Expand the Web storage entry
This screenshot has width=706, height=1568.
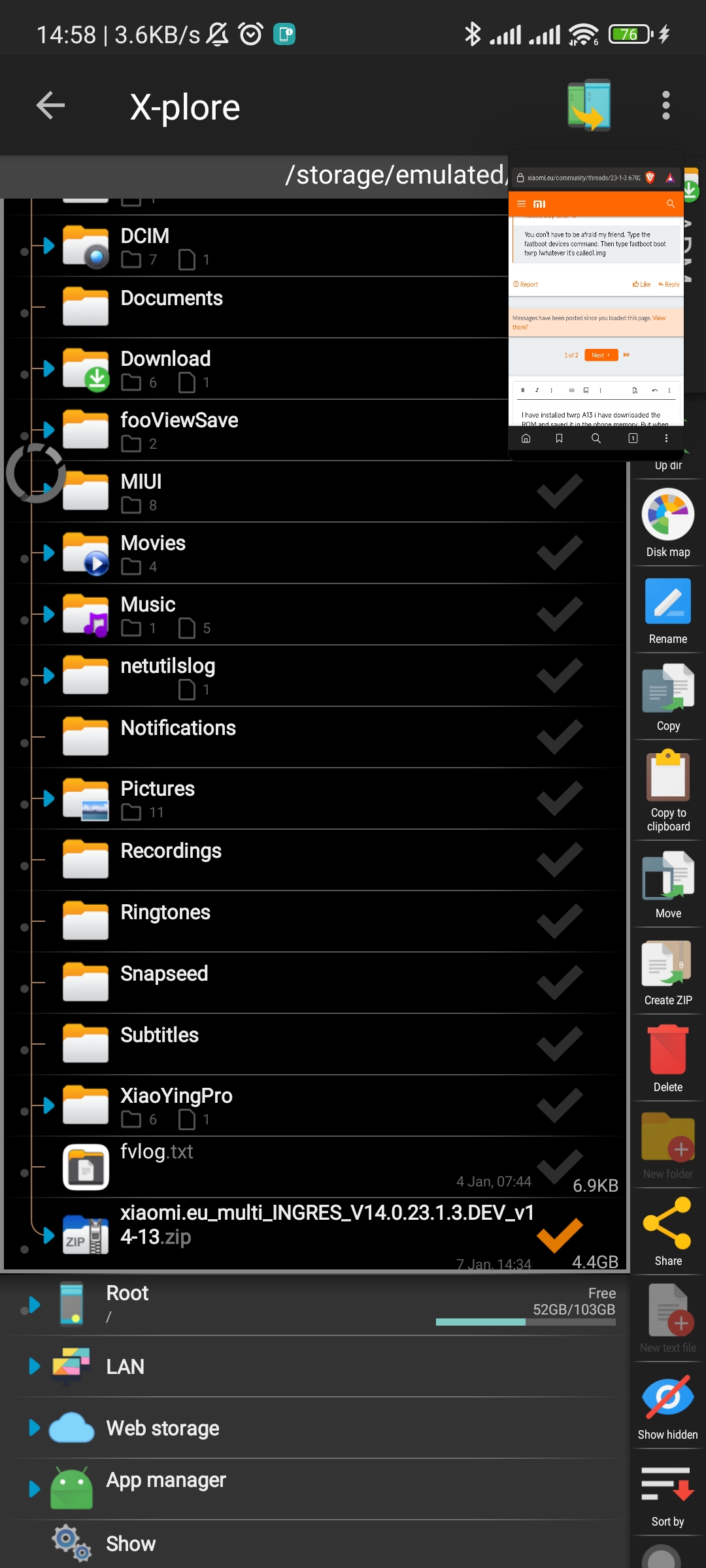point(34,1428)
